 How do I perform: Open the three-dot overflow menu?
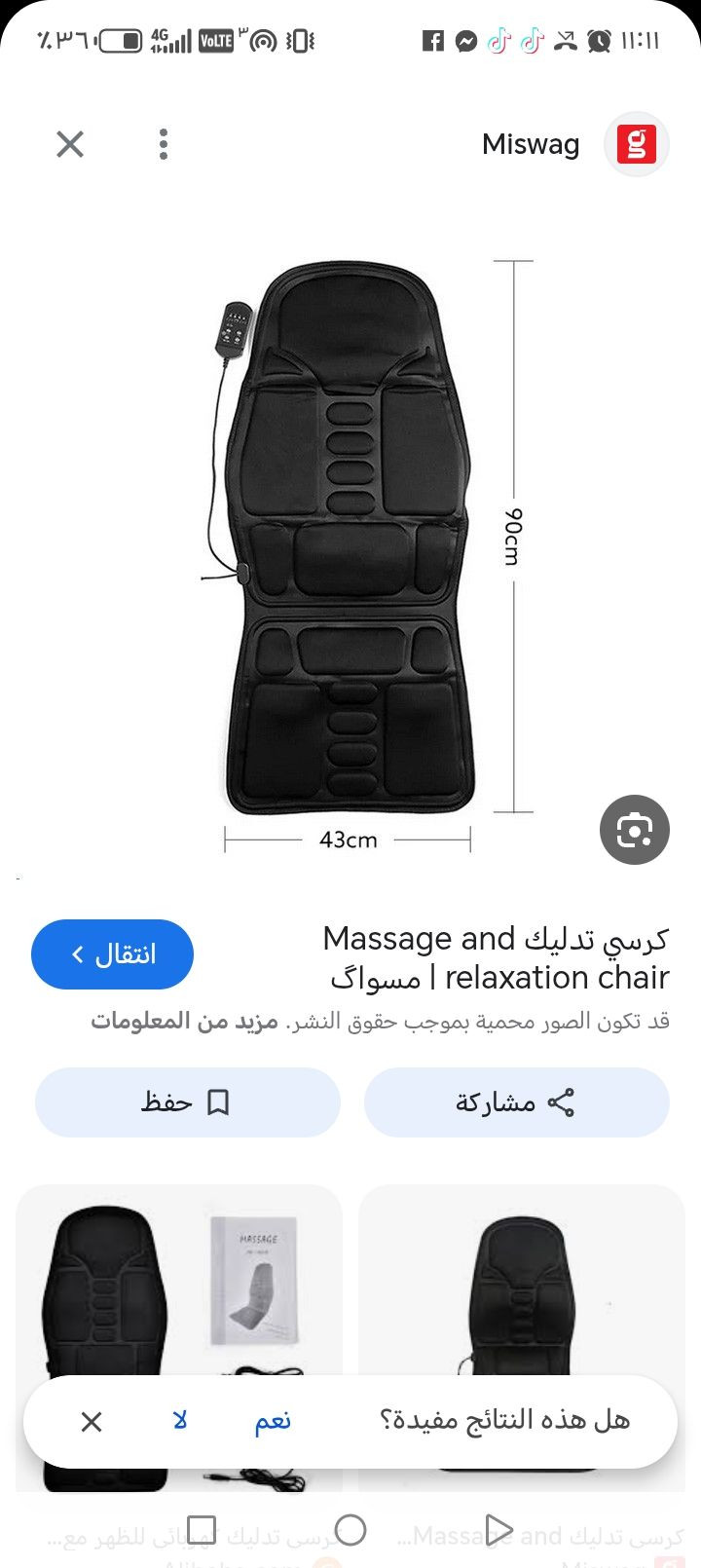(164, 144)
